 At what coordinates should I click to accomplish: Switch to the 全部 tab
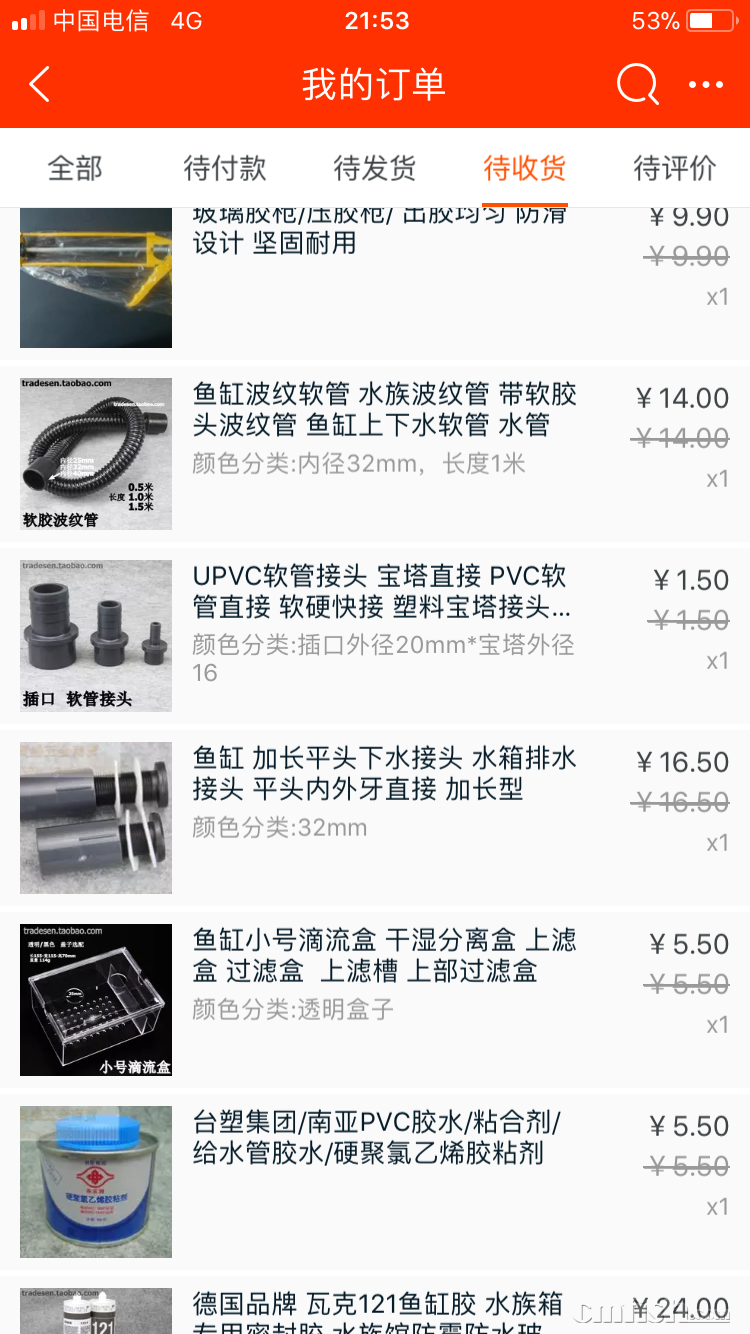pyautogui.click(x=75, y=168)
